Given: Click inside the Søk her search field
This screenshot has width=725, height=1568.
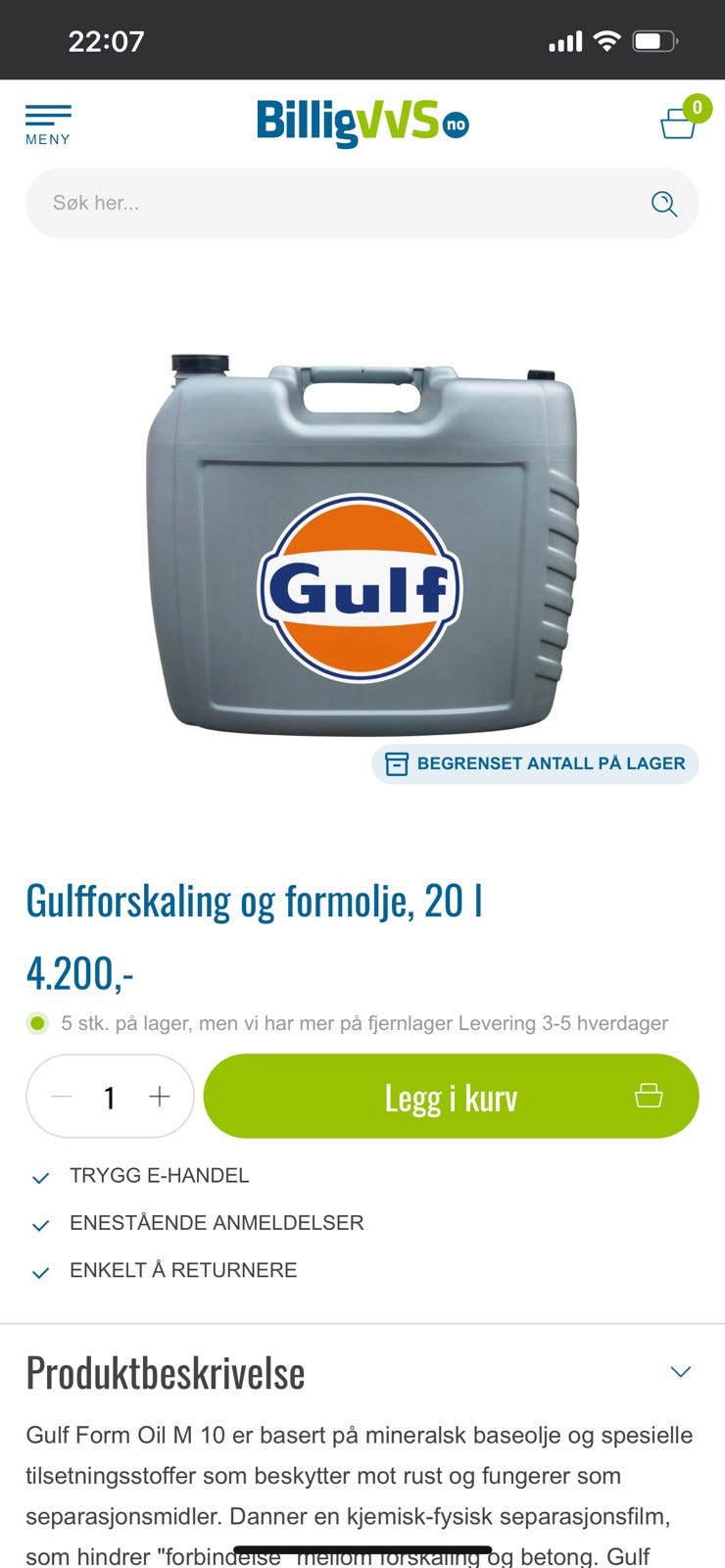Looking at the screenshot, I should click(294, 204).
